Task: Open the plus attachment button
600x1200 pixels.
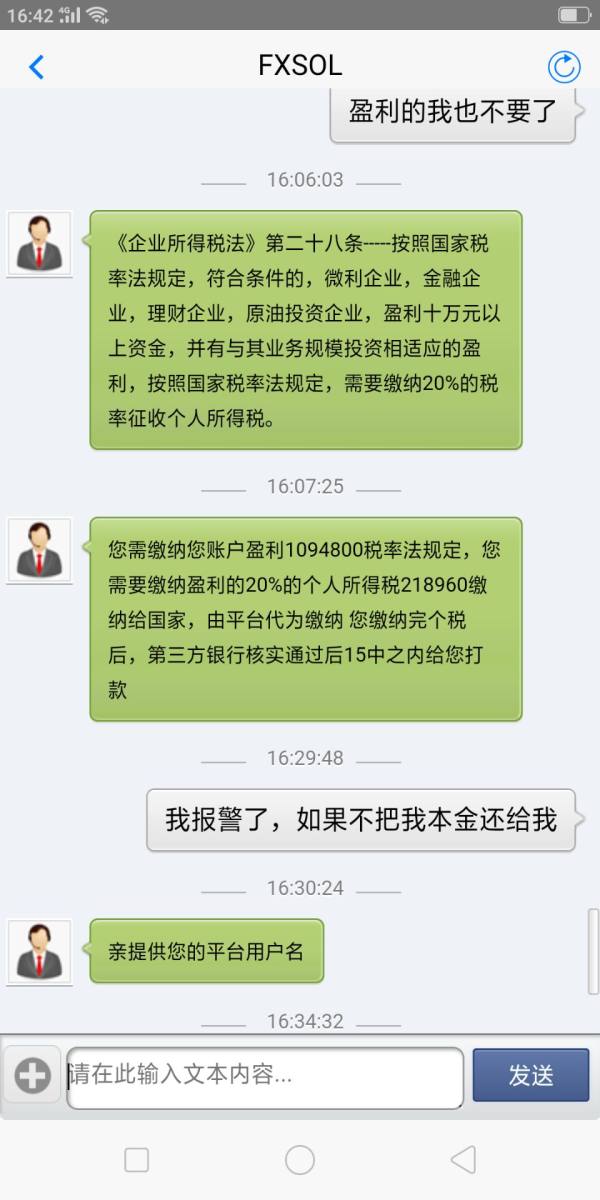Action: pos(32,1076)
